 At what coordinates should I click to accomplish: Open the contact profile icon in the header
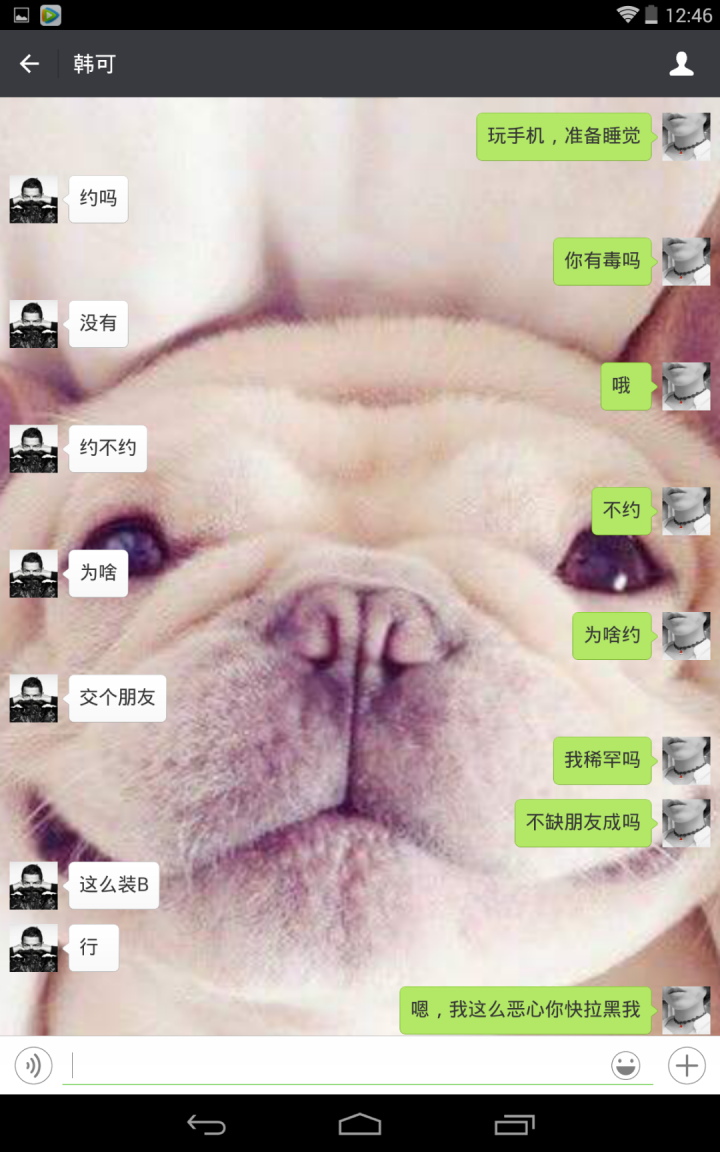pos(681,64)
